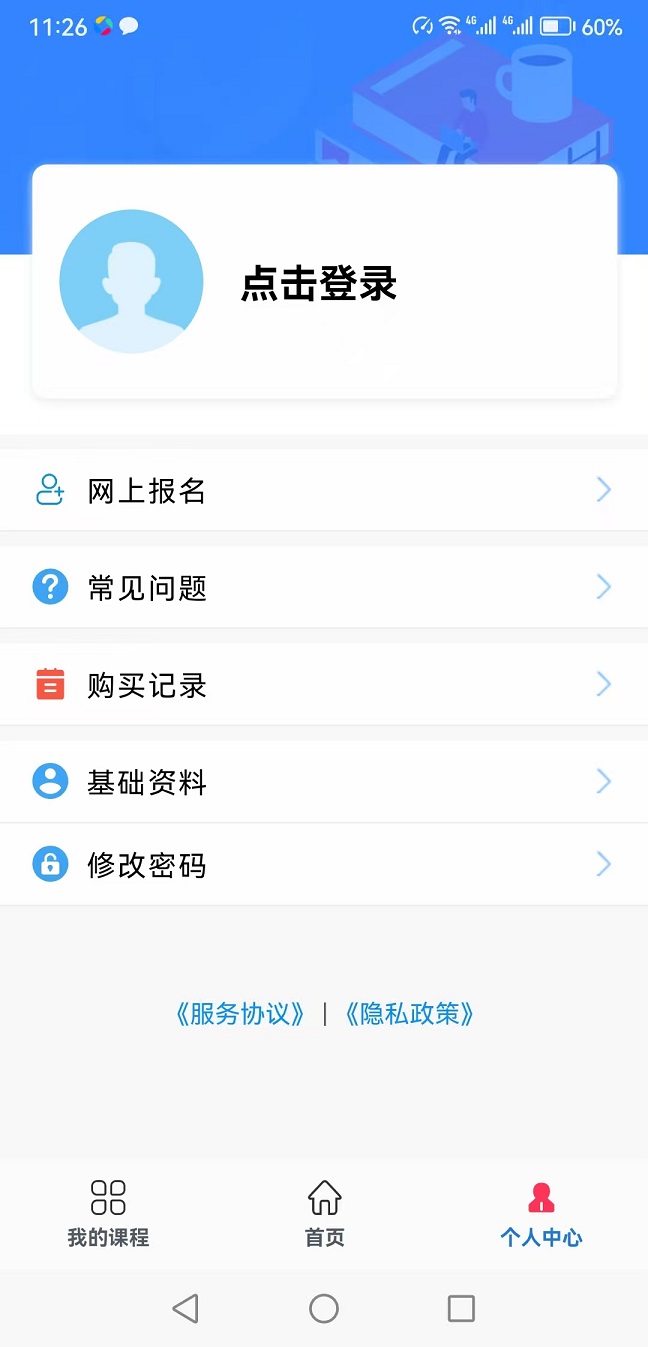The width and height of the screenshot is (648, 1347).
Task: Switch to the 首页 tab
Action: tap(324, 1213)
